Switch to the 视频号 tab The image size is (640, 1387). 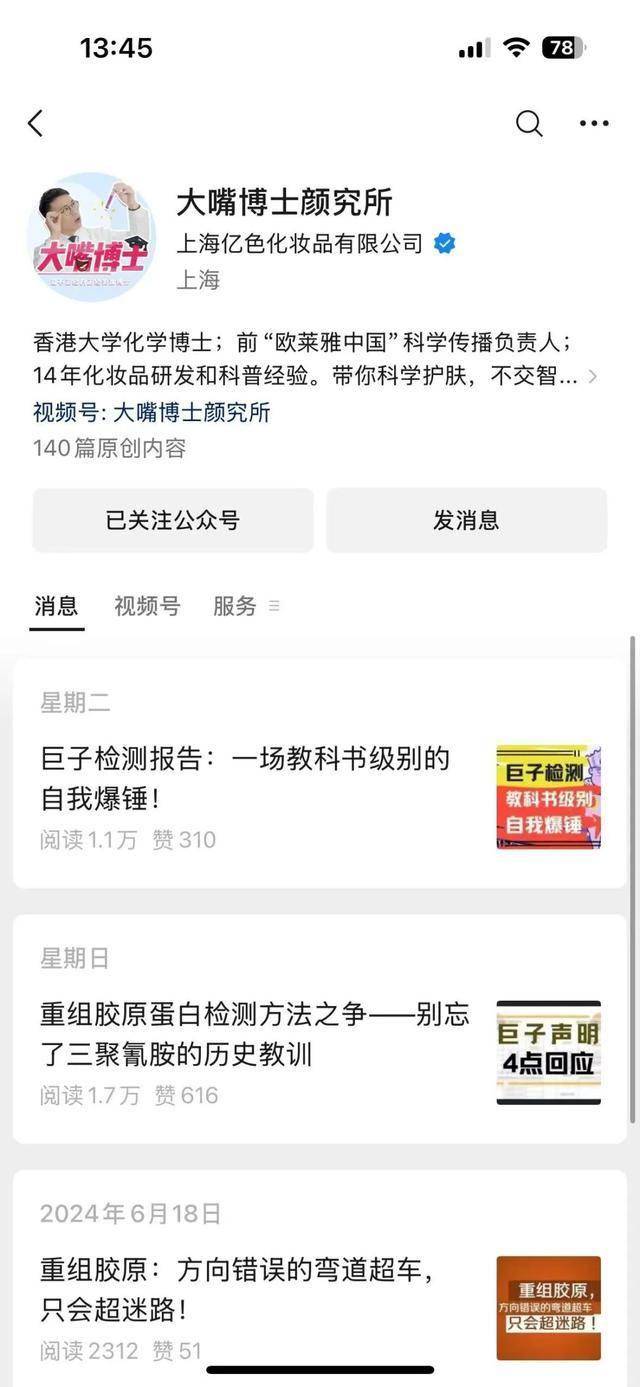click(x=147, y=606)
